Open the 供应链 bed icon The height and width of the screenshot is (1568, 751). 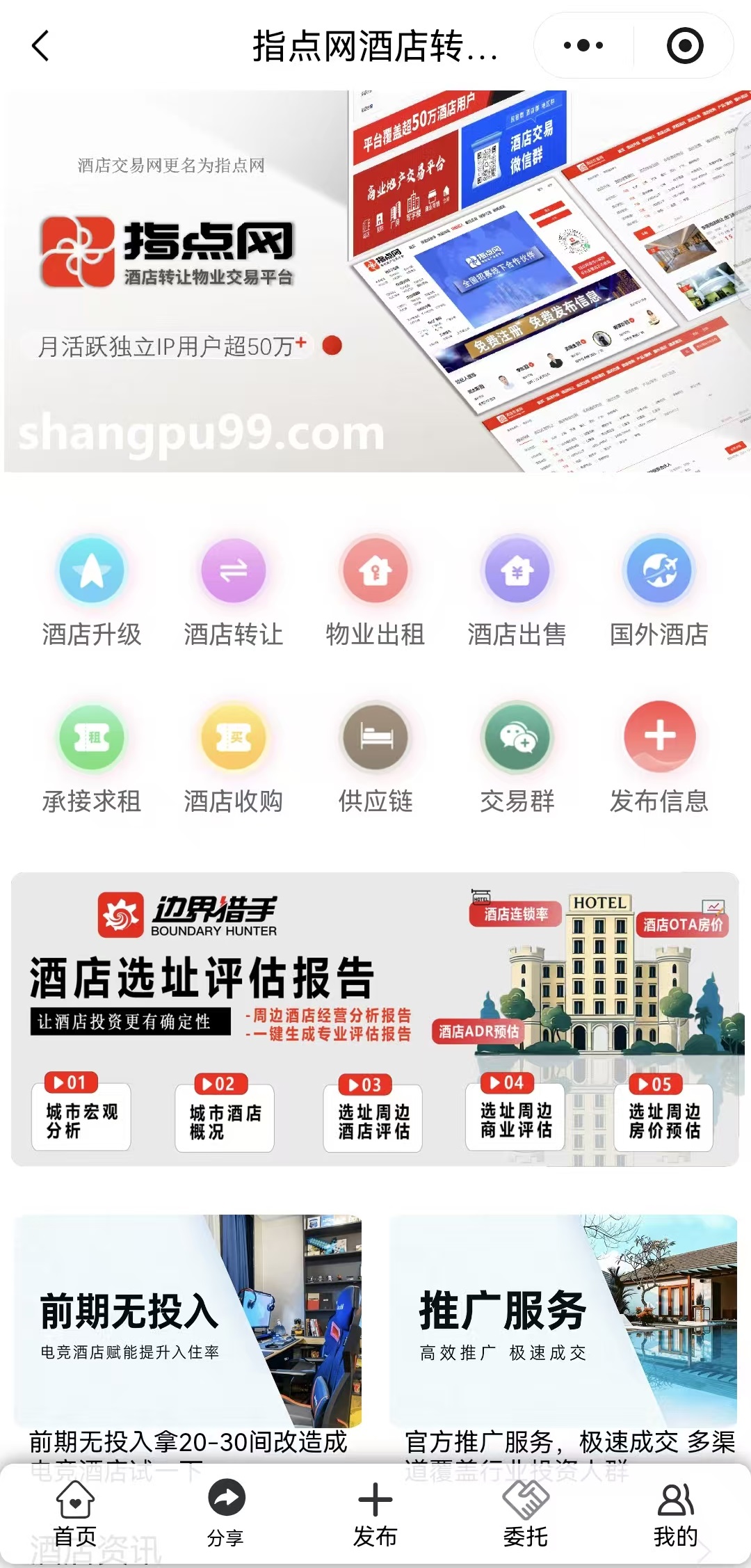coord(375,737)
